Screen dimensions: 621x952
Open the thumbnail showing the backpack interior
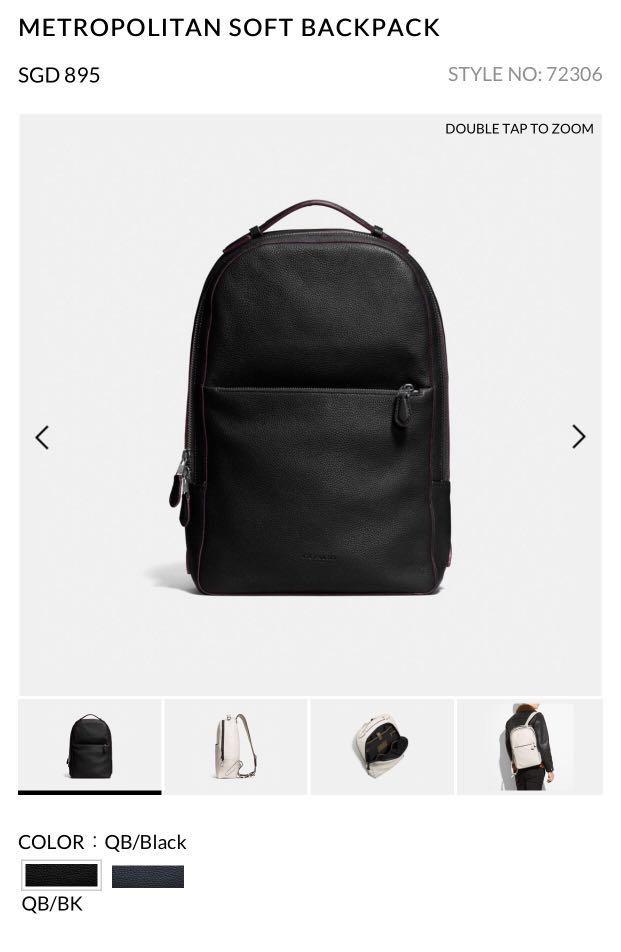click(x=382, y=746)
